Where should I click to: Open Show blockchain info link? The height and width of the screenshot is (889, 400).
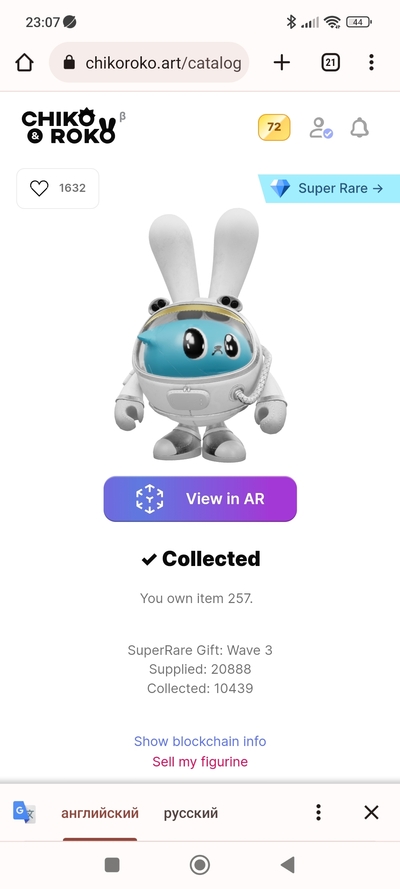point(200,741)
